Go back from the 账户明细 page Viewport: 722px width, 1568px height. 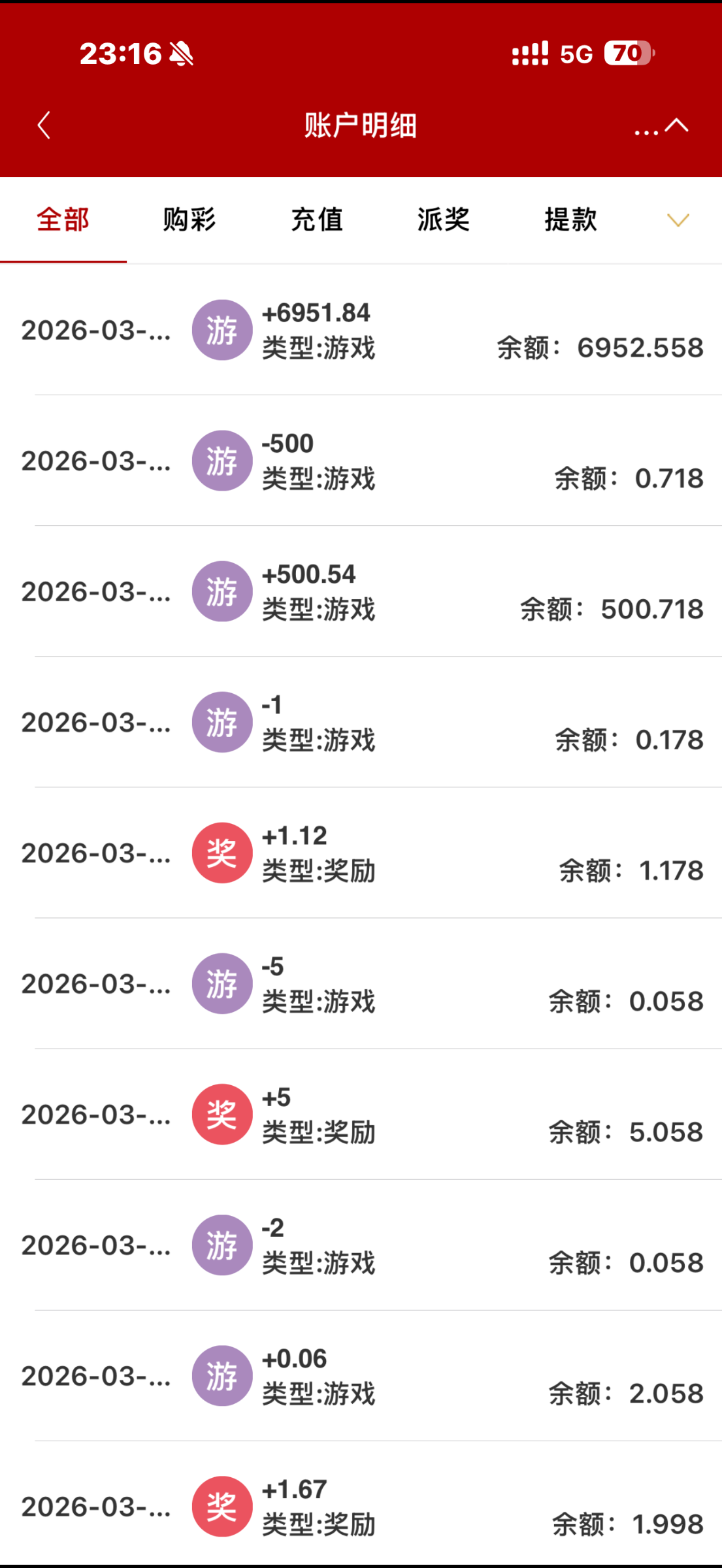point(44,125)
